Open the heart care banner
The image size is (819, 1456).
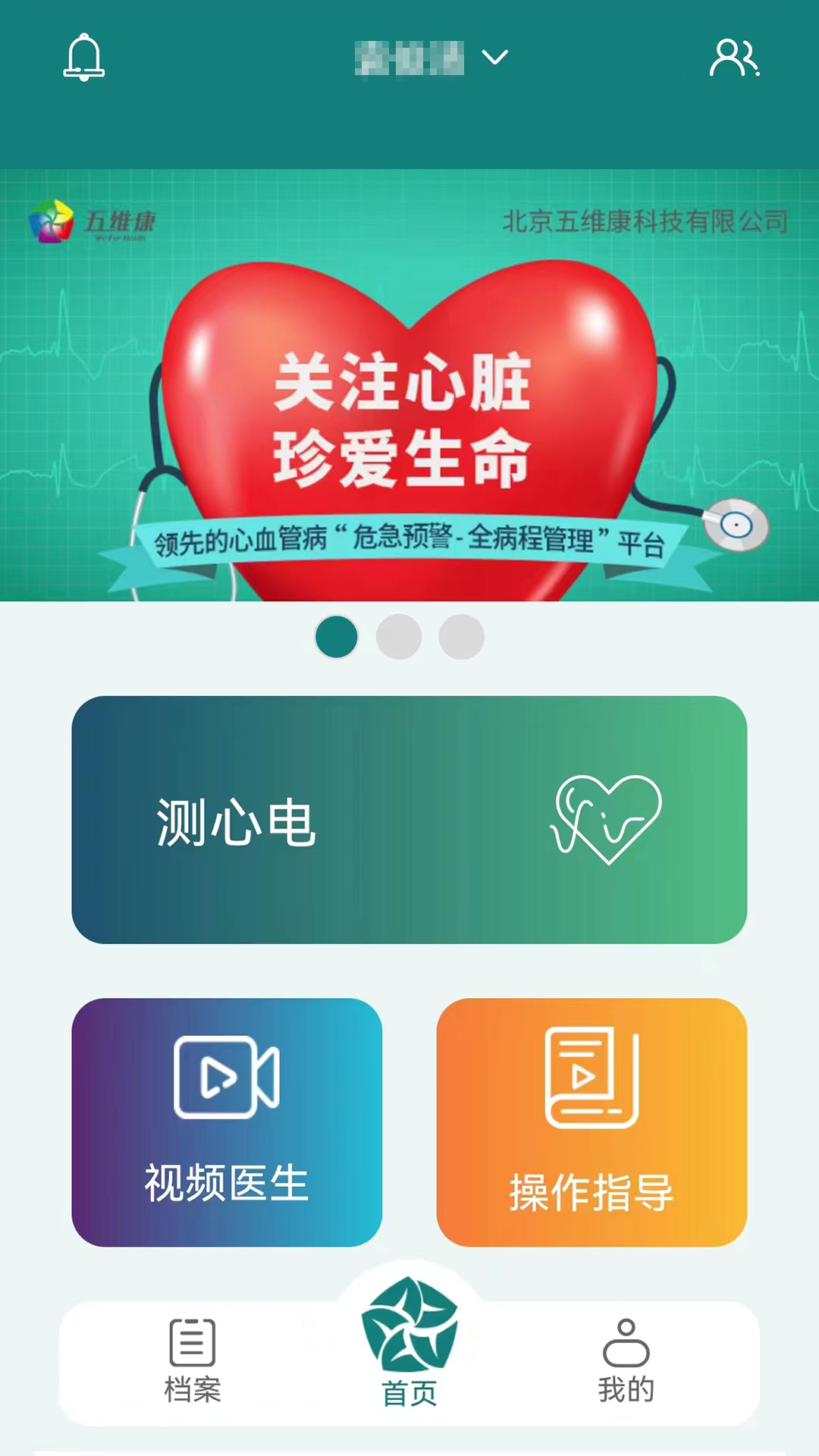click(x=409, y=385)
